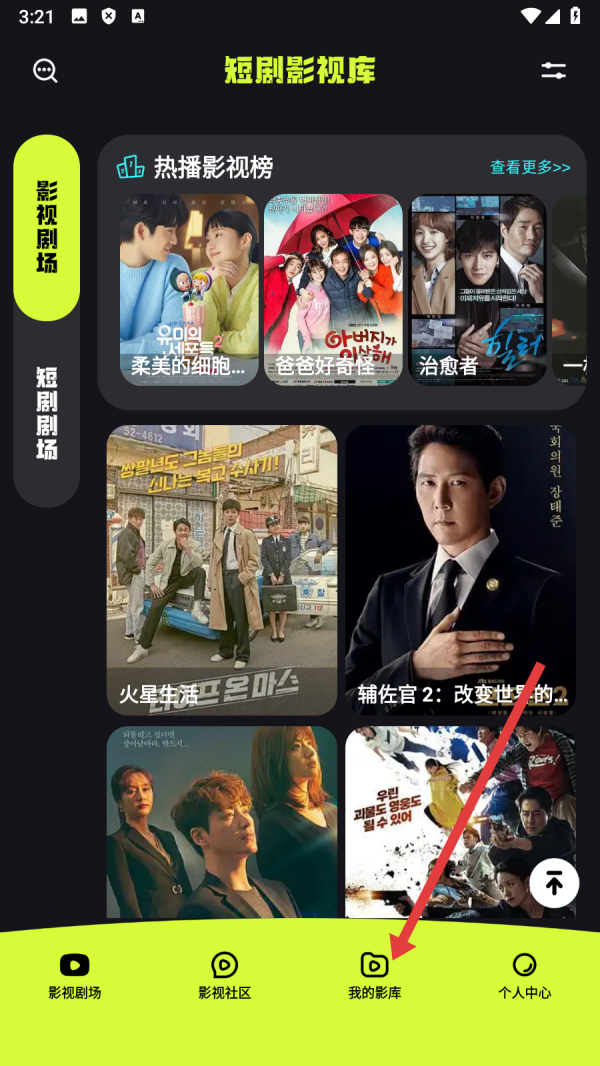Switch to the 短剧剧场 side tab
Image resolution: width=600 pixels, height=1066 pixels.
click(47, 413)
